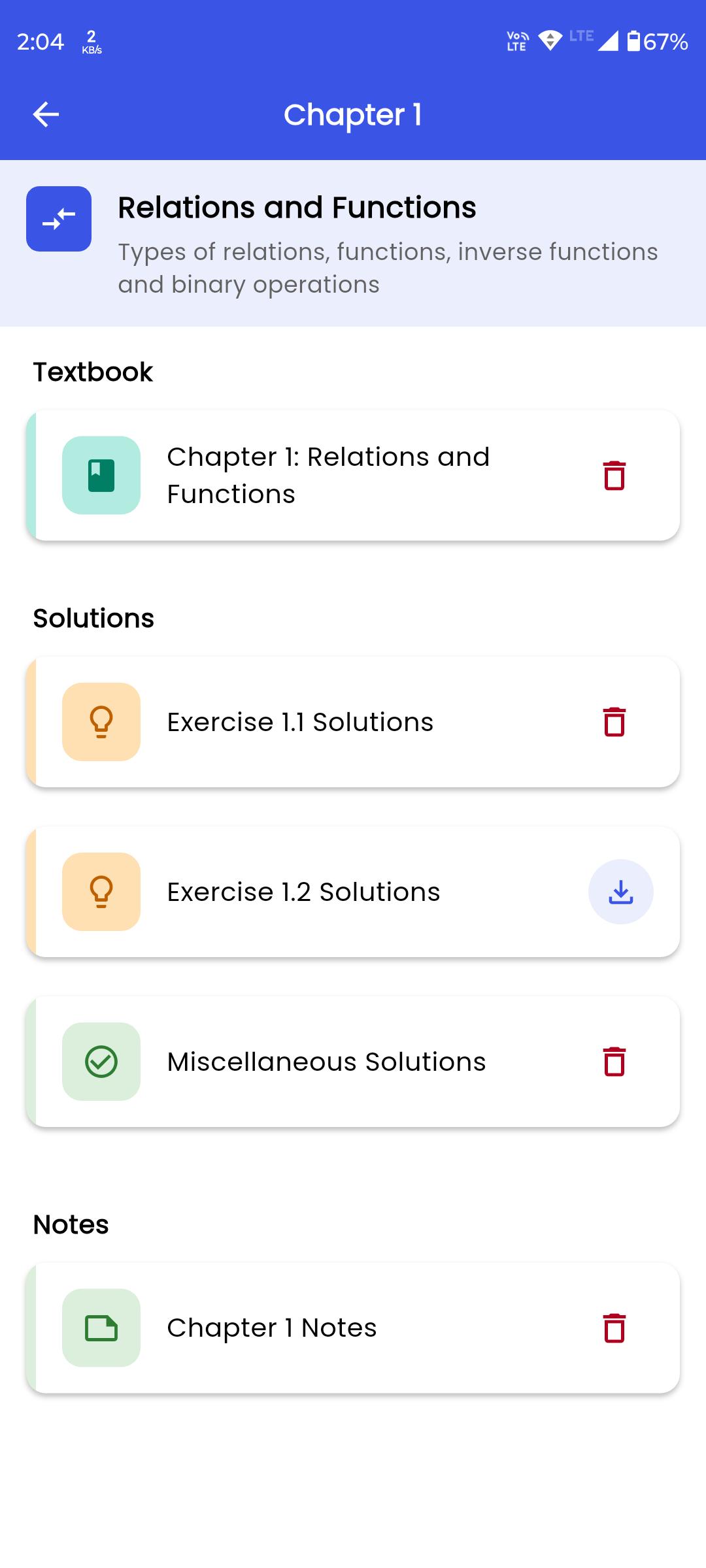This screenshot has width=706, height=1568.
Task: Go back using the top-left arrow
Action: click(x=46, y=114)
